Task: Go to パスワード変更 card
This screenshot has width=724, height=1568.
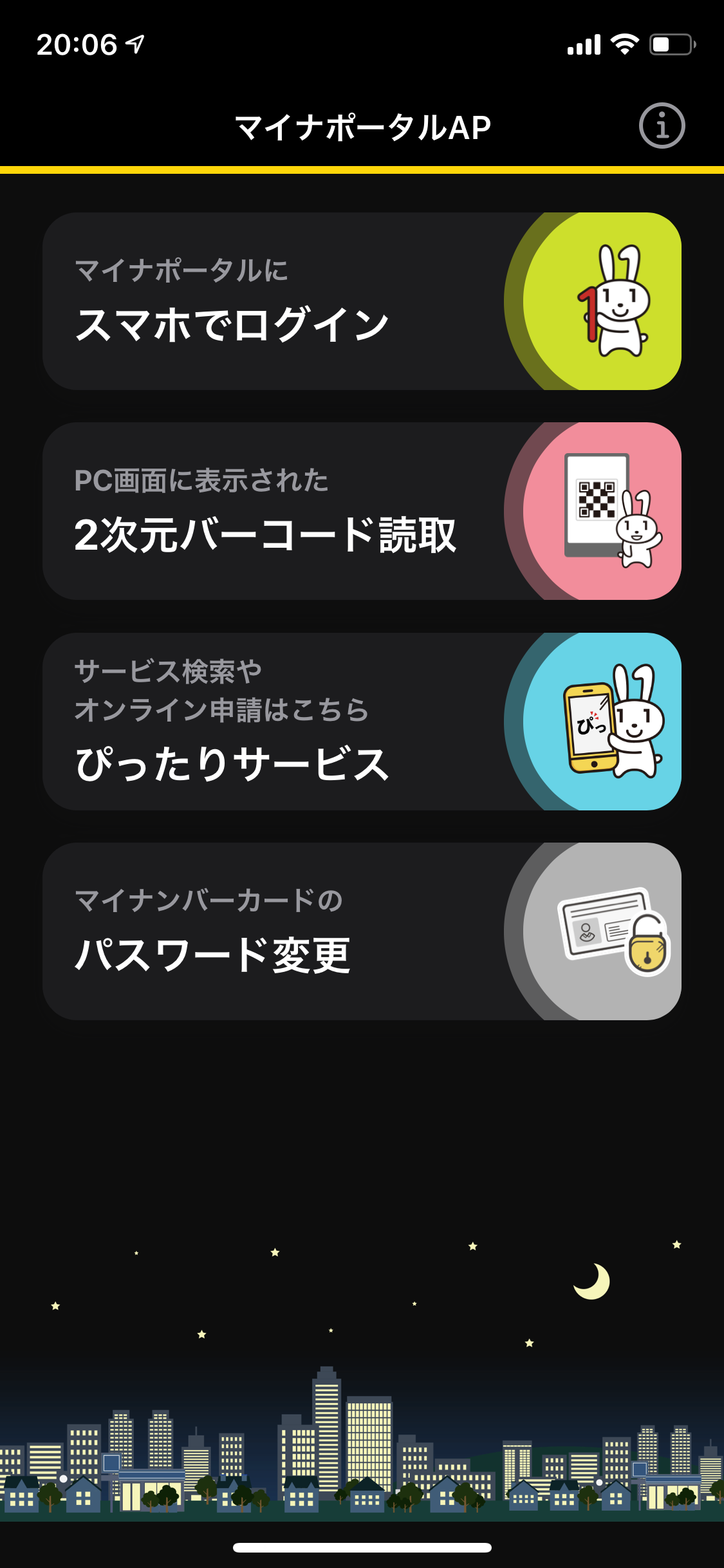Action: pos(362,931)
